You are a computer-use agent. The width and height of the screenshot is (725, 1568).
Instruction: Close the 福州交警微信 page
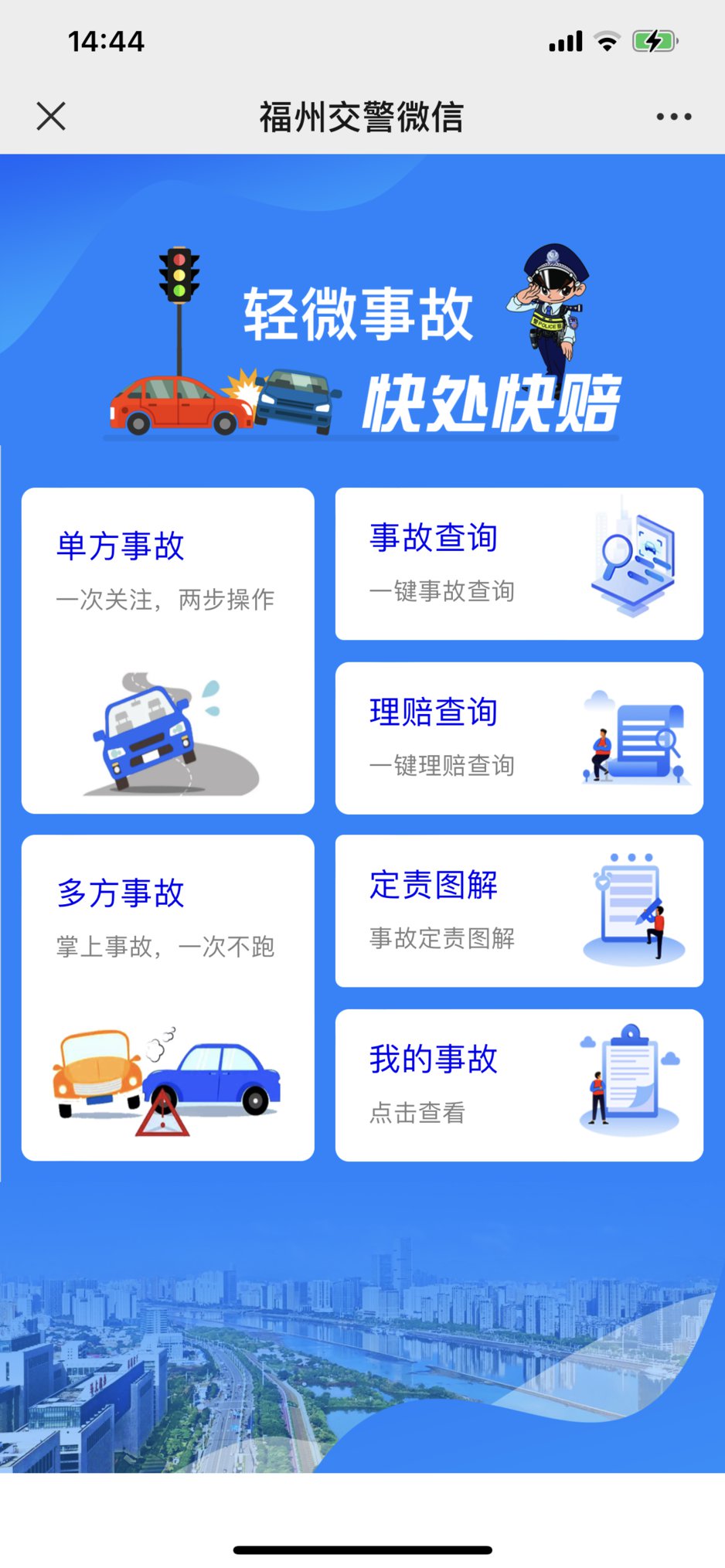click(51, 117)
